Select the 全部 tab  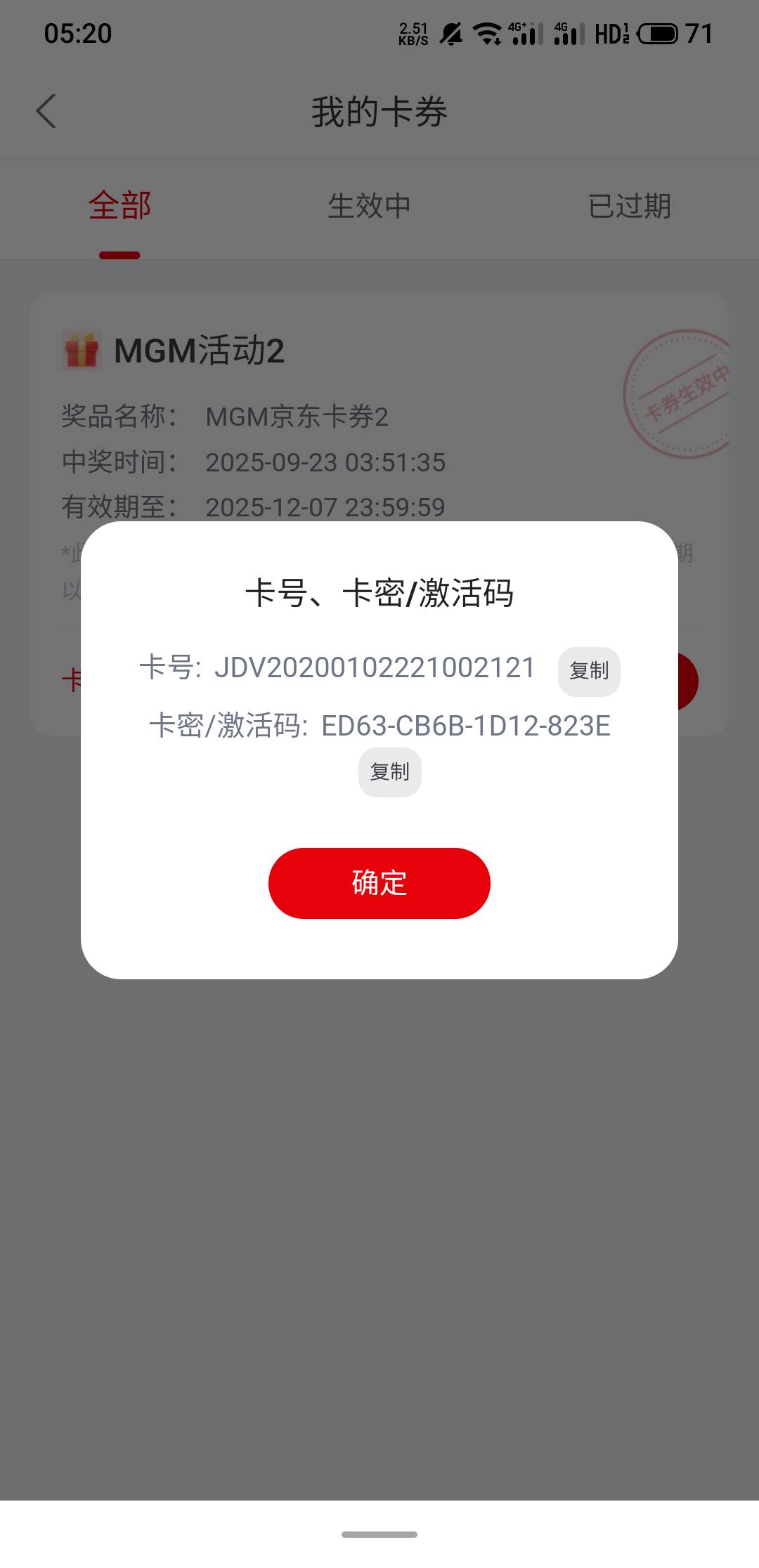point(119,207)
